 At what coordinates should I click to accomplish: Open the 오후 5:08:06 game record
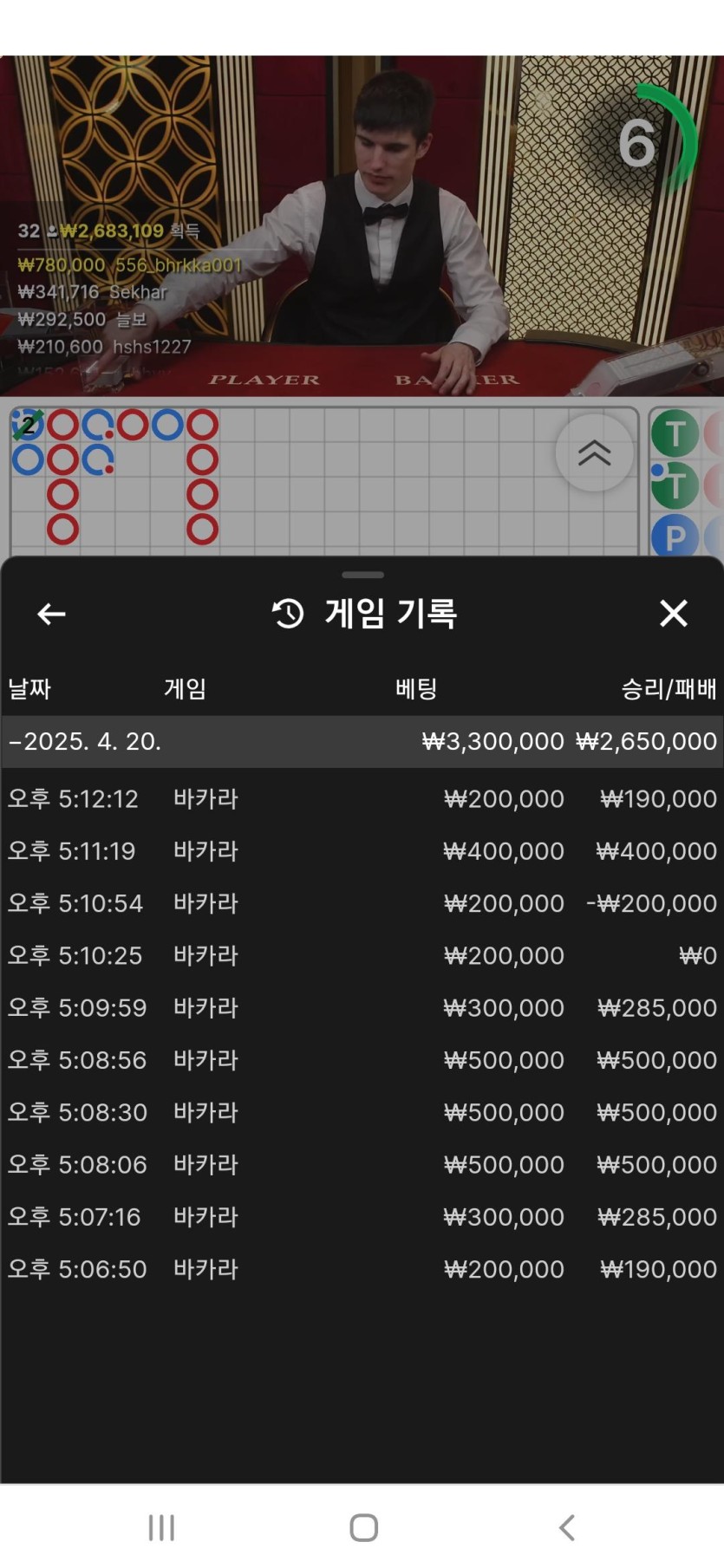[362, 1164]
